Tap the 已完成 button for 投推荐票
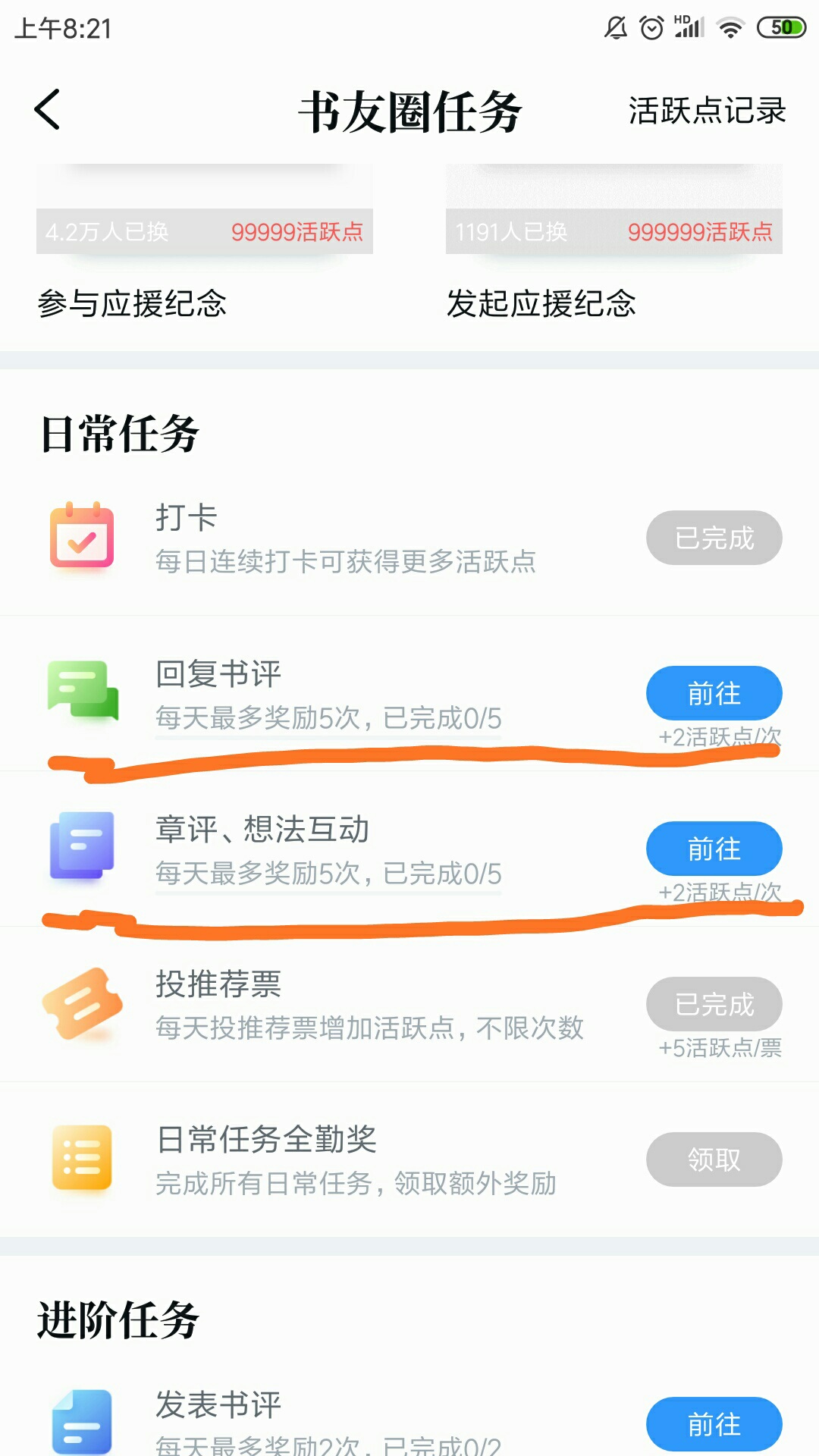Image resolution: width=819 pixels, height=1456 pixels. [x=714, y=1004]
